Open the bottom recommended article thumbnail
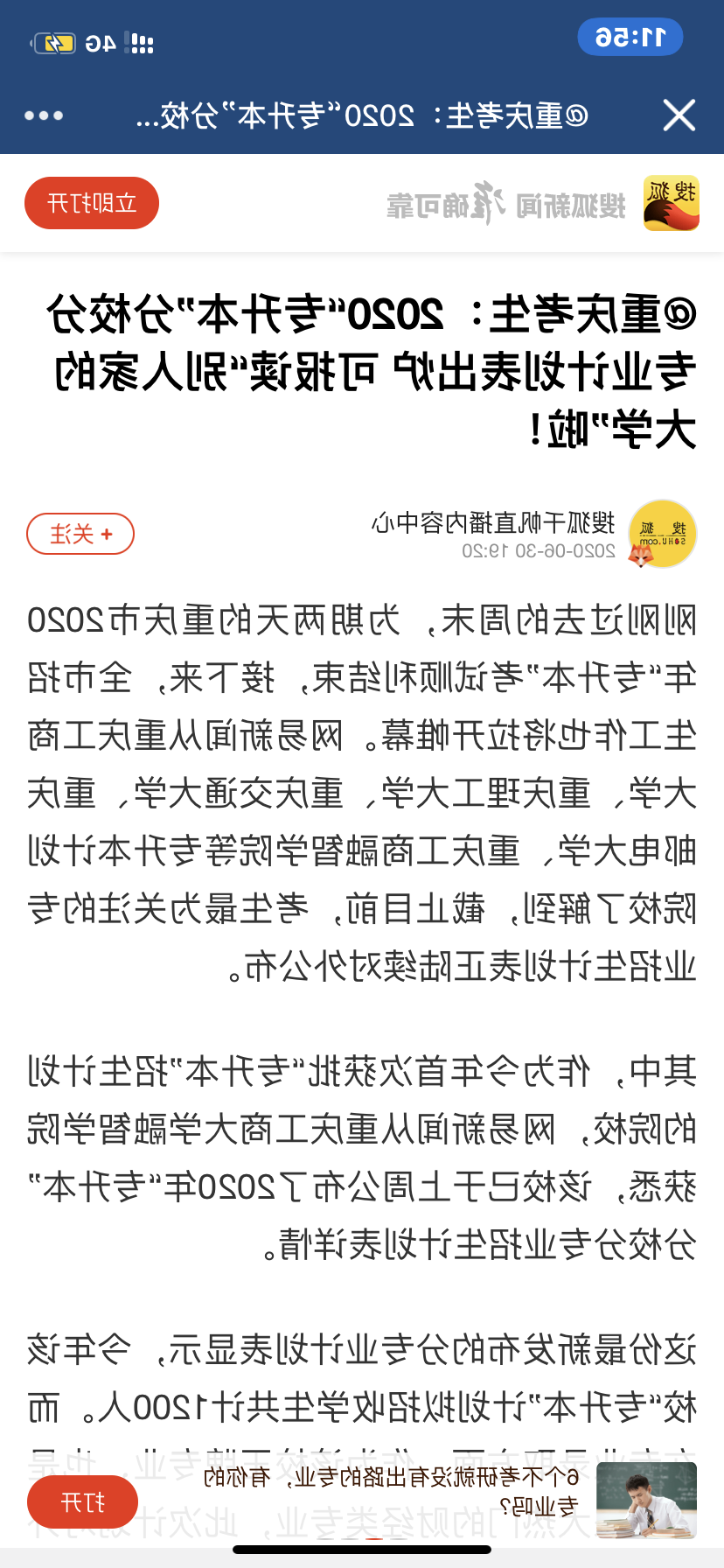The width and height of the screenshot is (724, 1568). 646,1501
